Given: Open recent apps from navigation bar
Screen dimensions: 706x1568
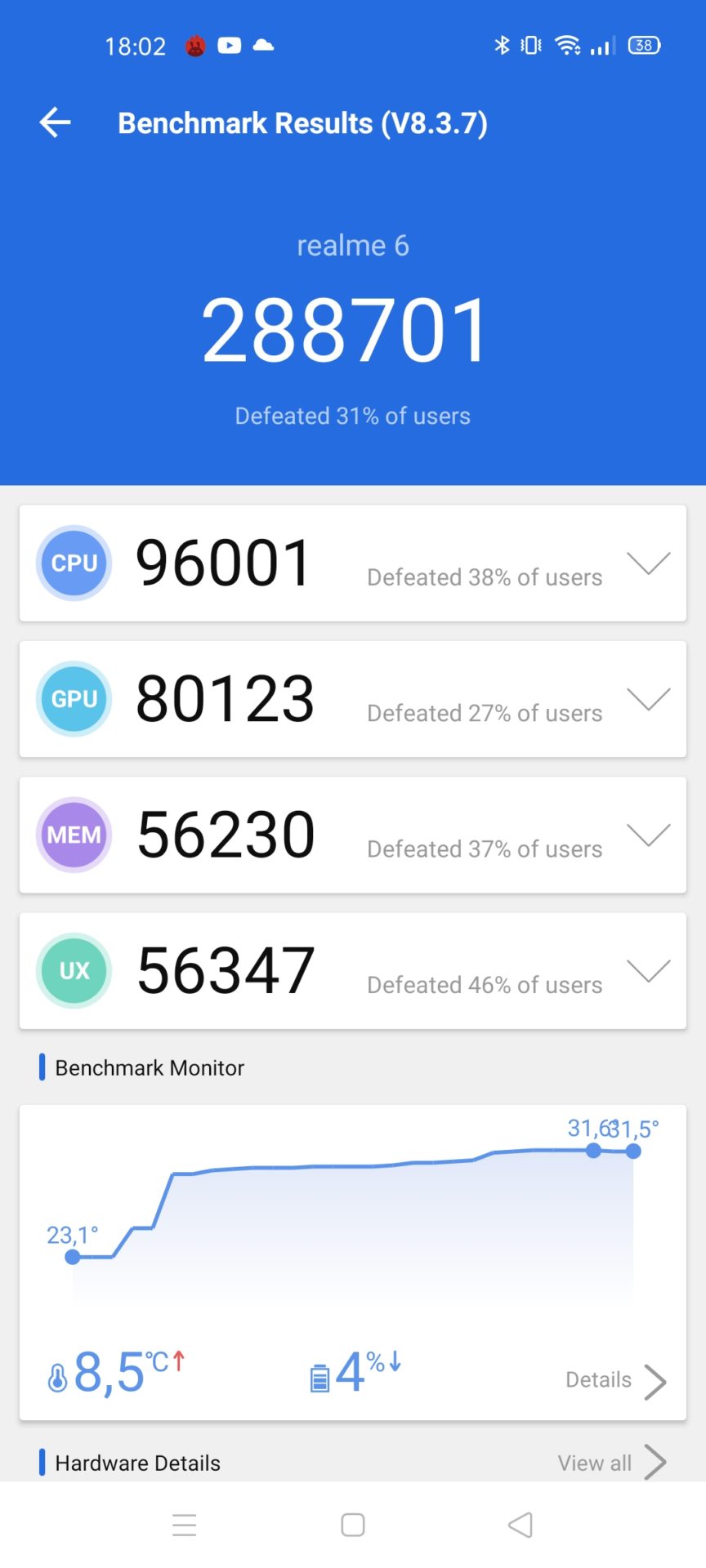Looking at the screenshot, I should click(x=185, y=1525).
